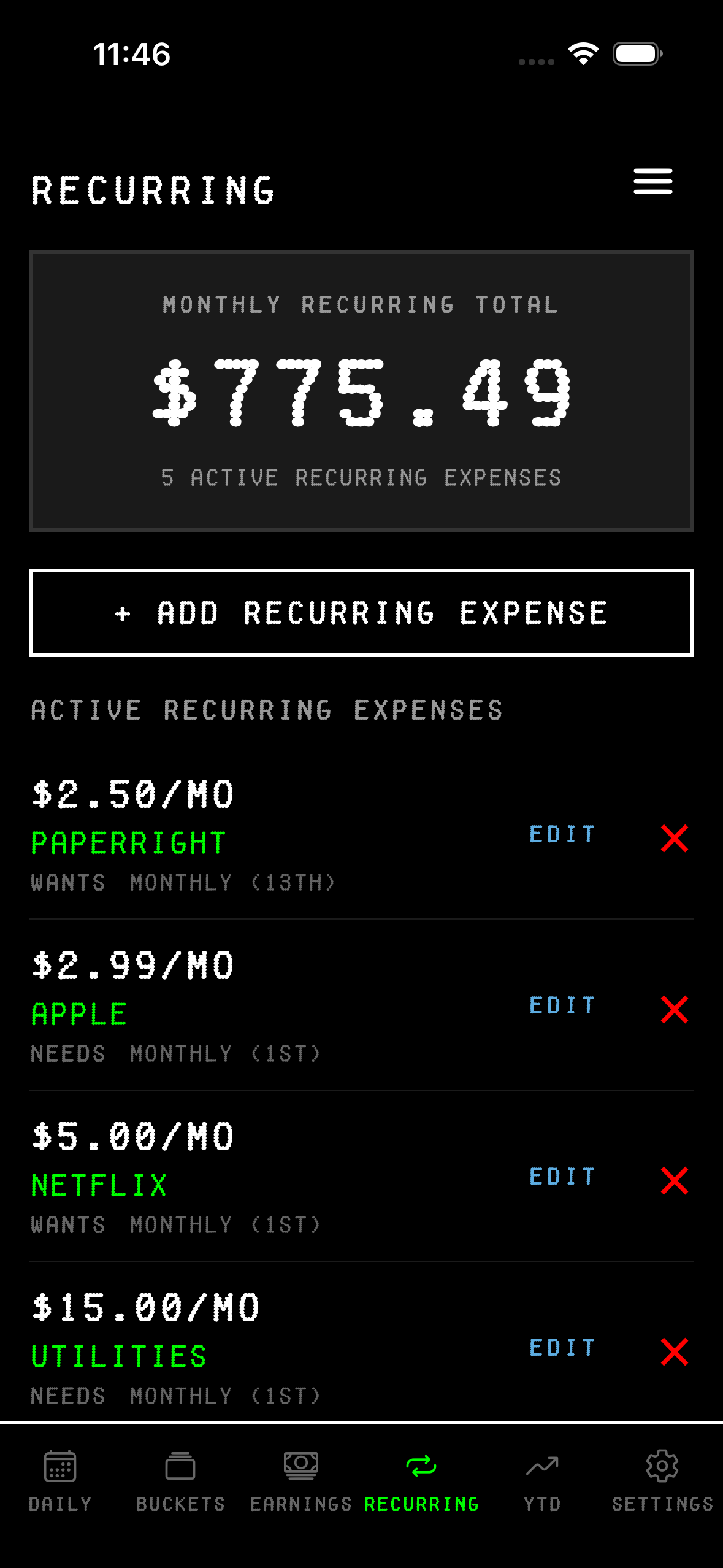Edit the APPLE subscription entry
Viewport: 723px width, 1568px height.
point(562,1006)
